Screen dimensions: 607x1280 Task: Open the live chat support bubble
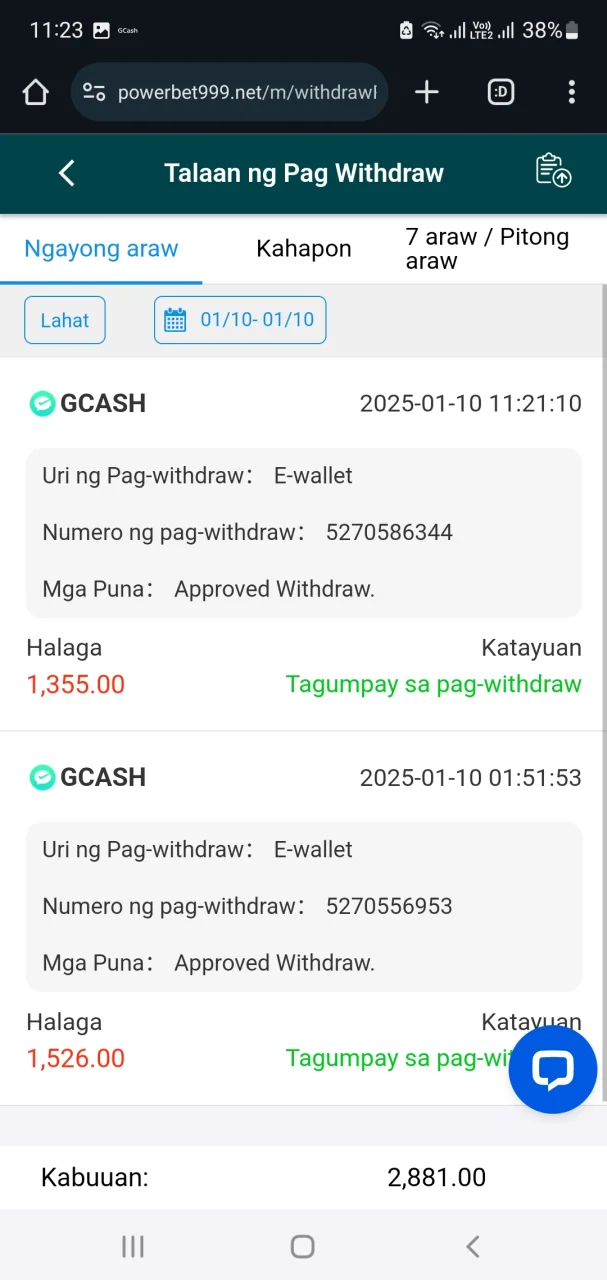553,1070
